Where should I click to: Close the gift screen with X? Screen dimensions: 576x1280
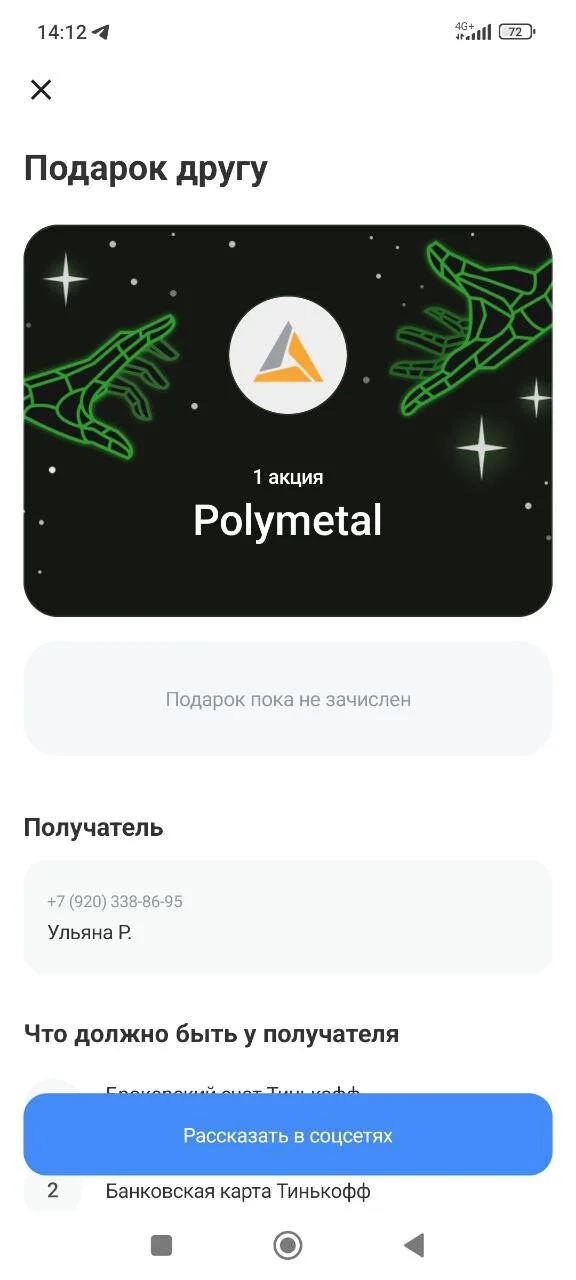pyautogui.click(x=41, y=90)
